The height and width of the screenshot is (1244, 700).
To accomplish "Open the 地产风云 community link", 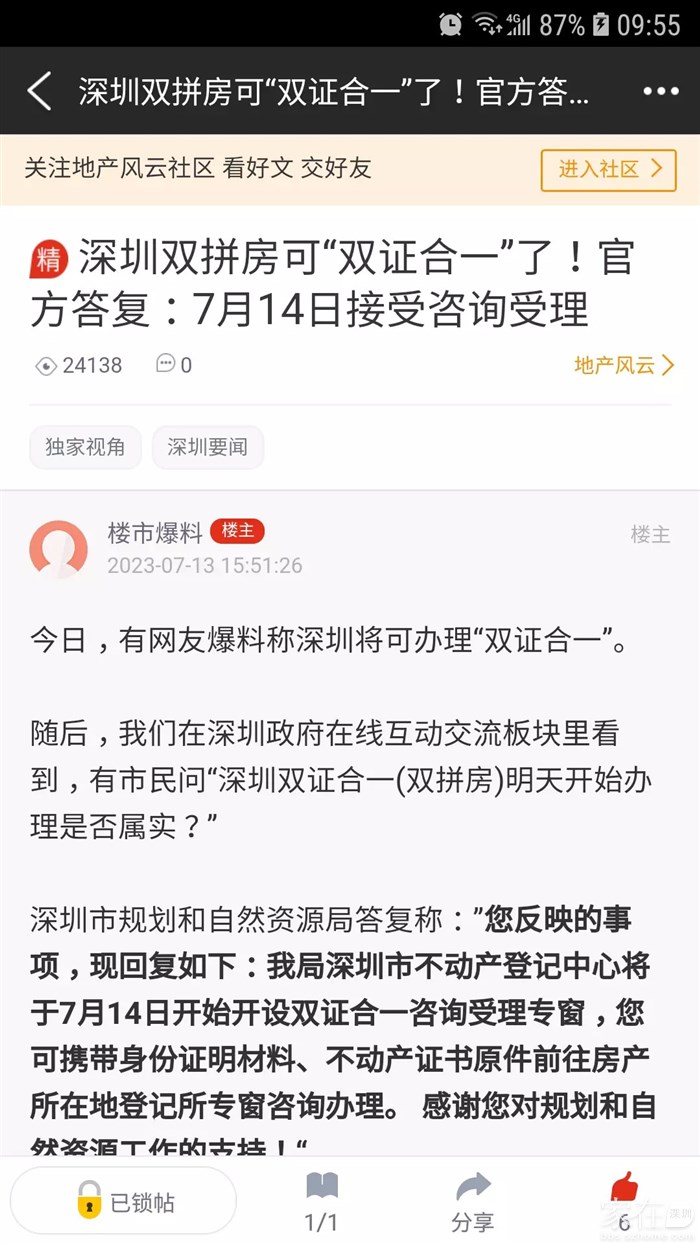I will 624,365.
